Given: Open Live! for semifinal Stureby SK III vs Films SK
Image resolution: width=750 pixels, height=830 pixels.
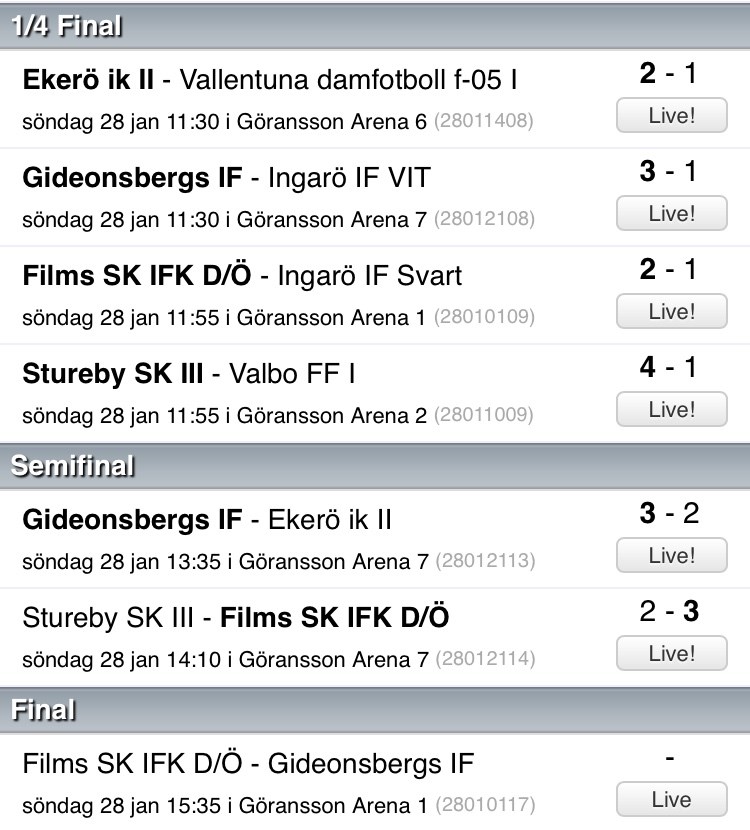Looking at the screenshot, I should pyautogui.click(x=670, y=654).
